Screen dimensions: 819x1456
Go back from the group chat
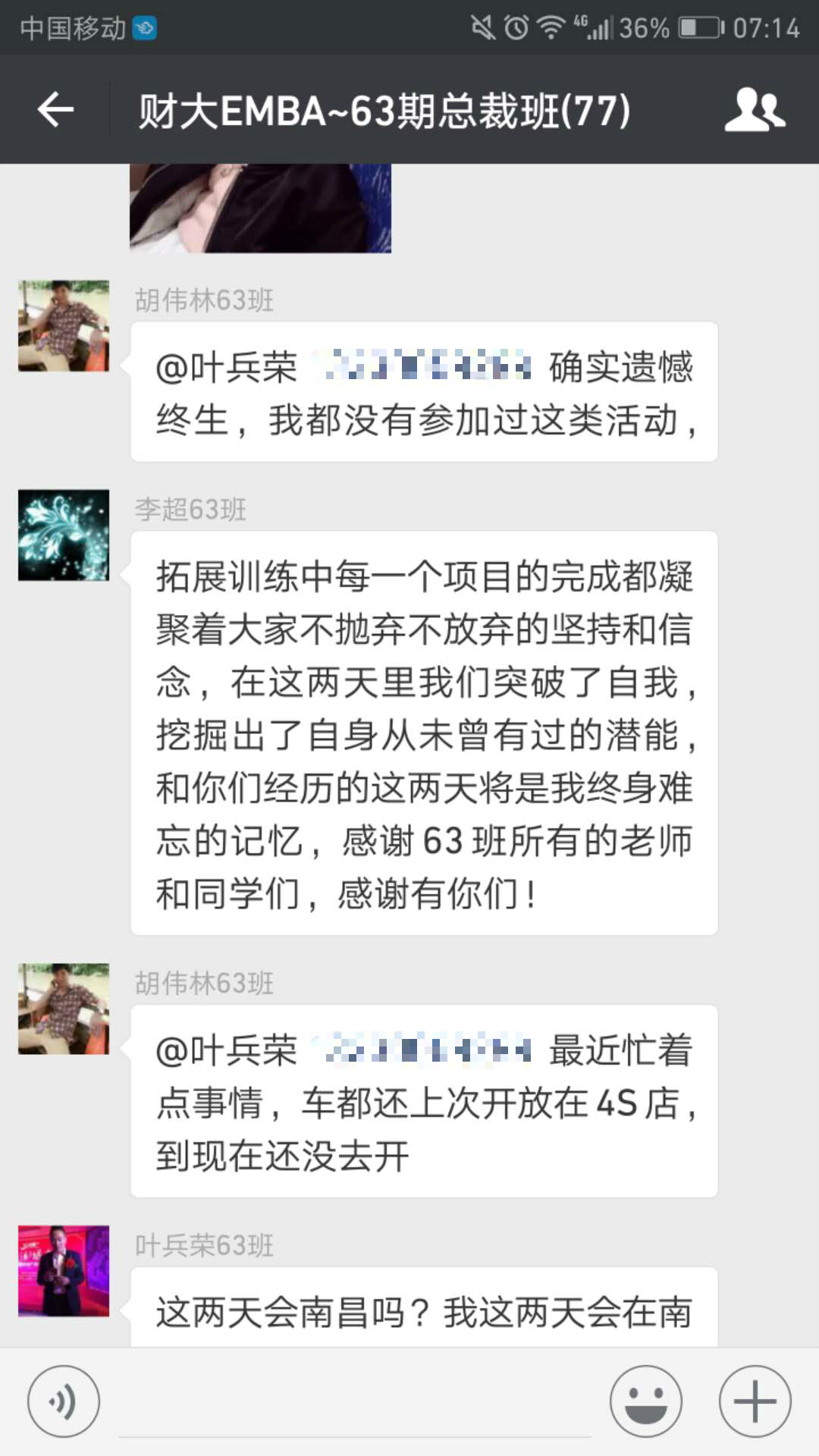pos(55,110)
